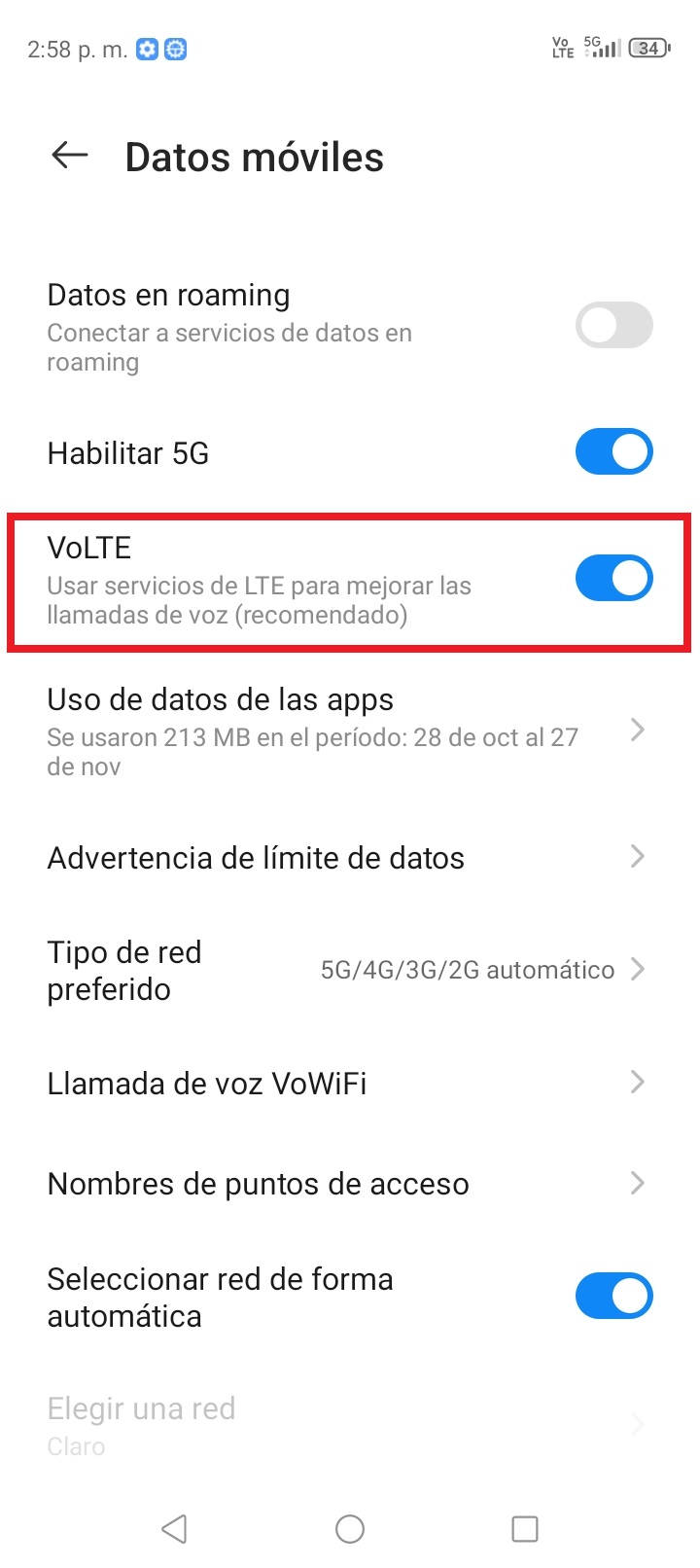Image resolution: width=700 pixels, height=1568 pixels.
Task: Disable the VoLTE switch
Action: (613, 578)
